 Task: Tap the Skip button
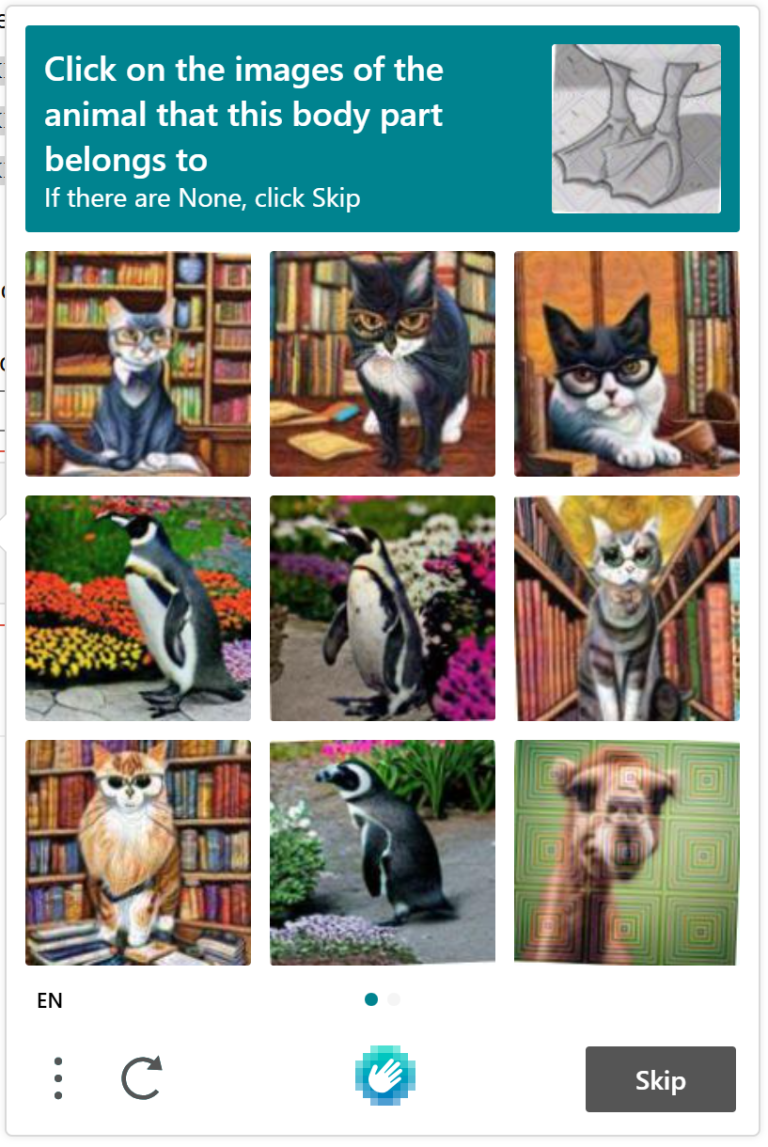coord(660,1080)
